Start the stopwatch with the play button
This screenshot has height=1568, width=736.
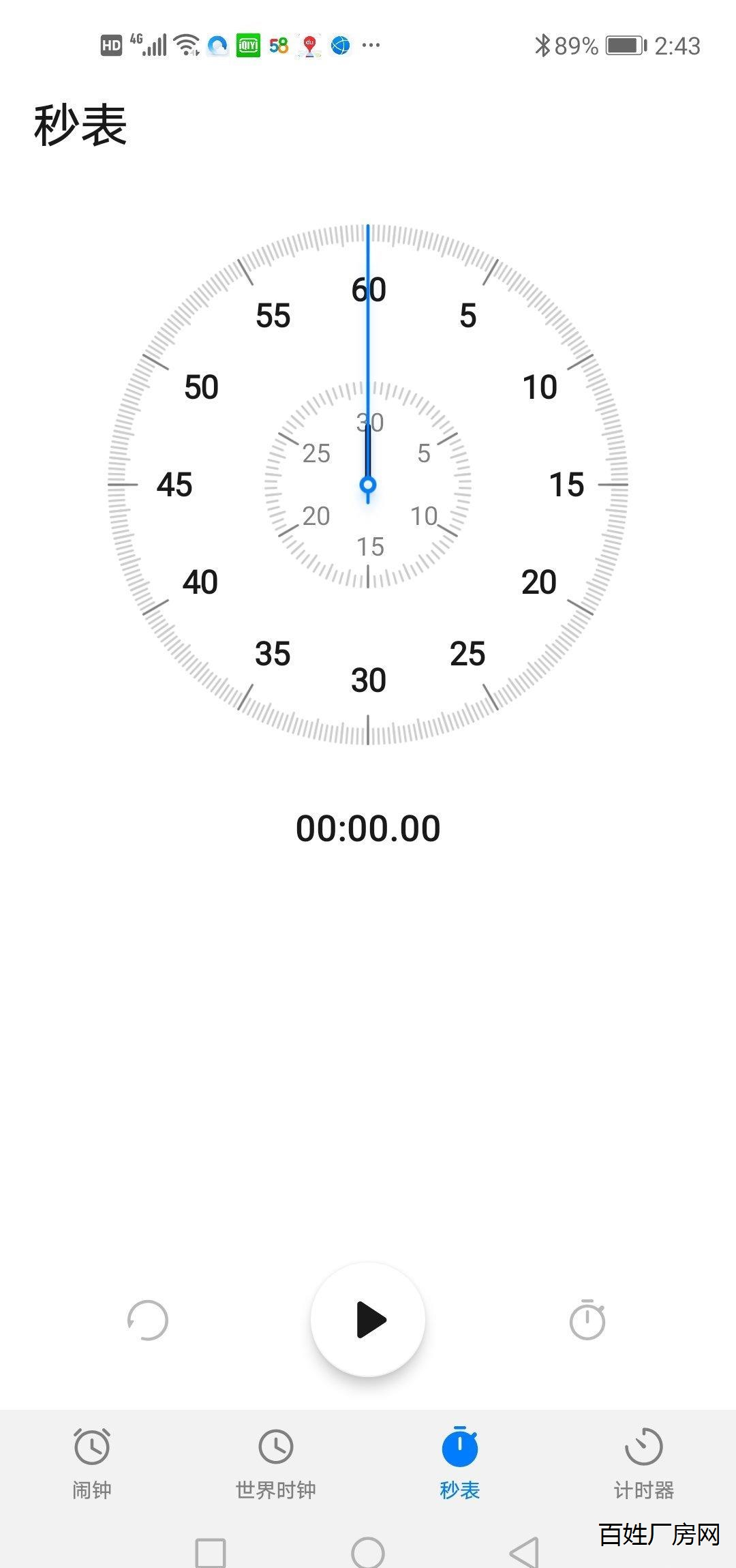click(368, 1320)
